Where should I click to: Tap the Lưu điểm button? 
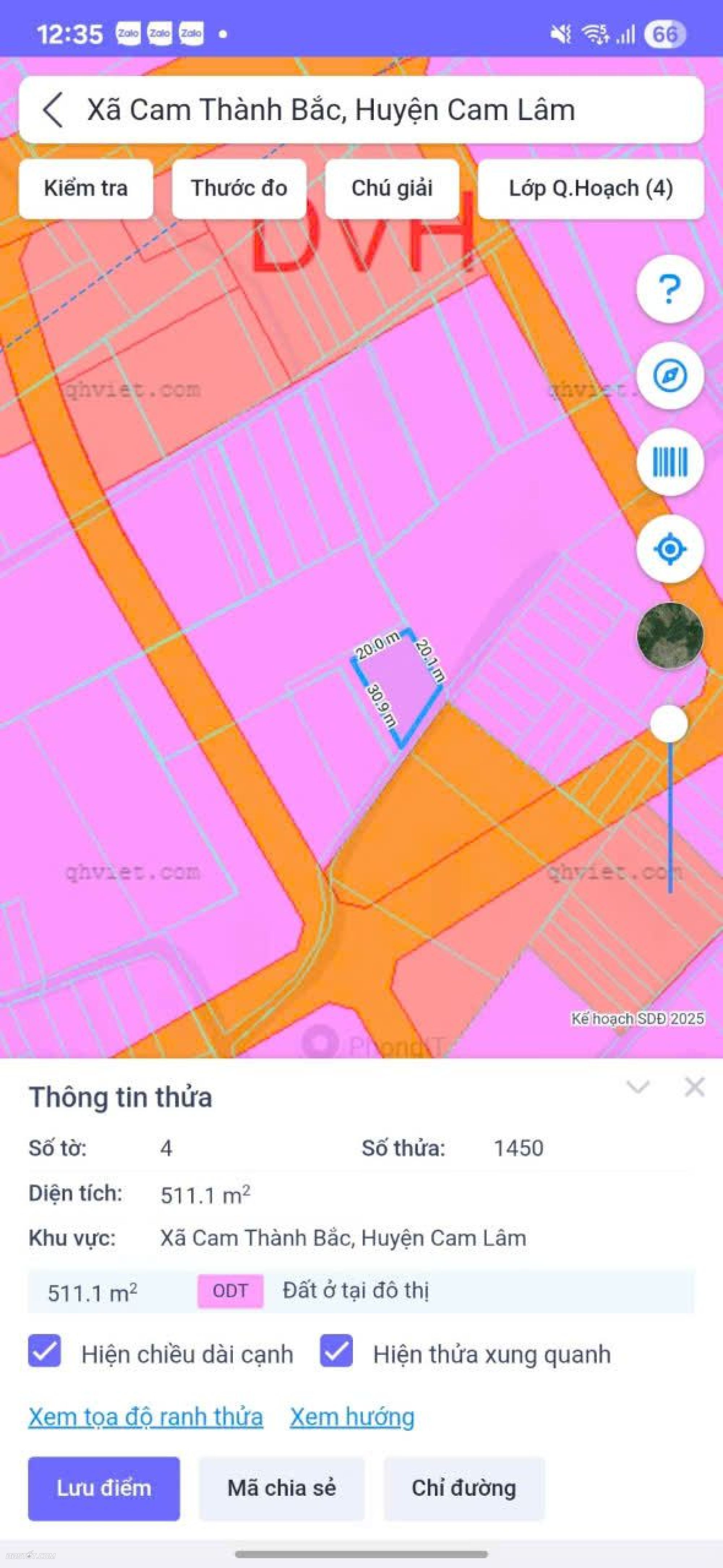104,1488
